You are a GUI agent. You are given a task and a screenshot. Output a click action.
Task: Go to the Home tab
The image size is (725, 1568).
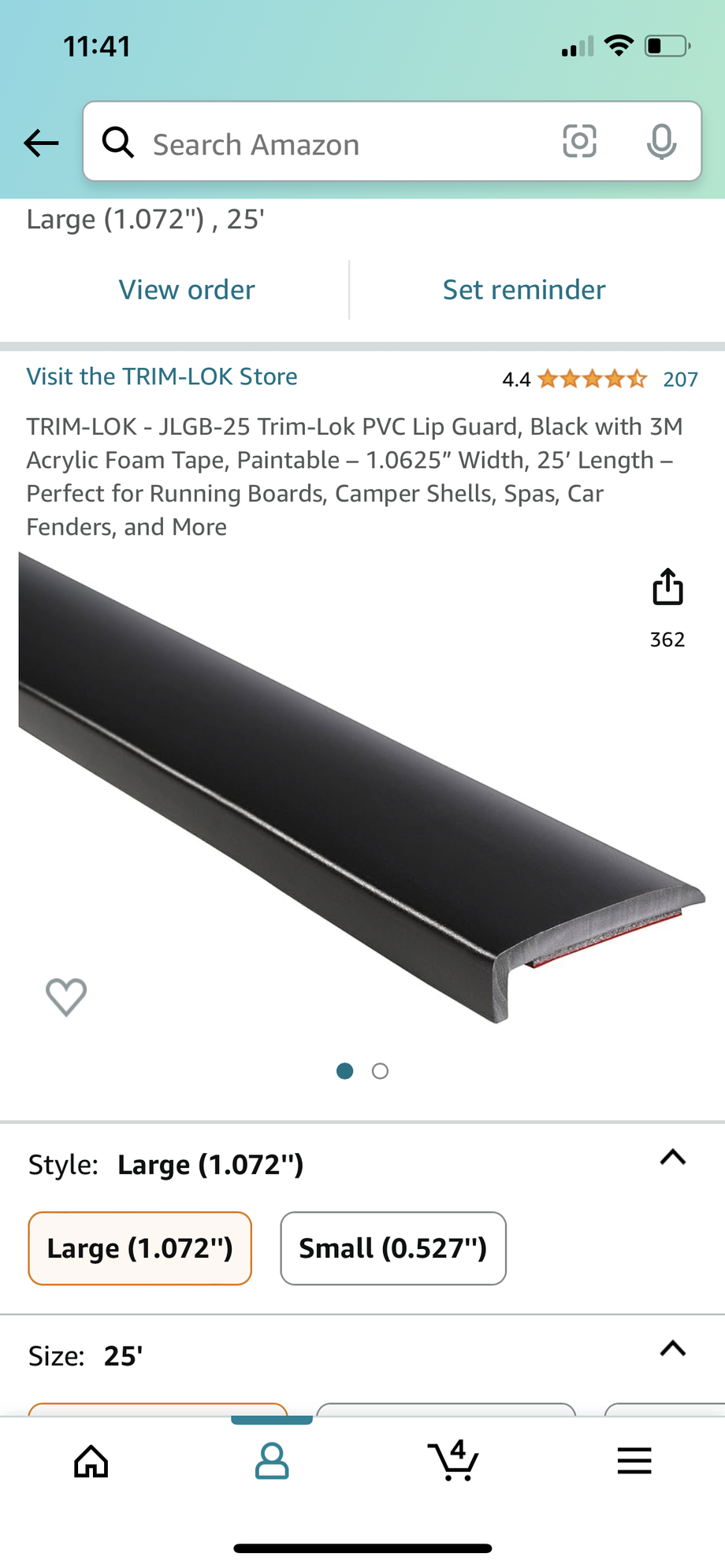pos(91,1462)
